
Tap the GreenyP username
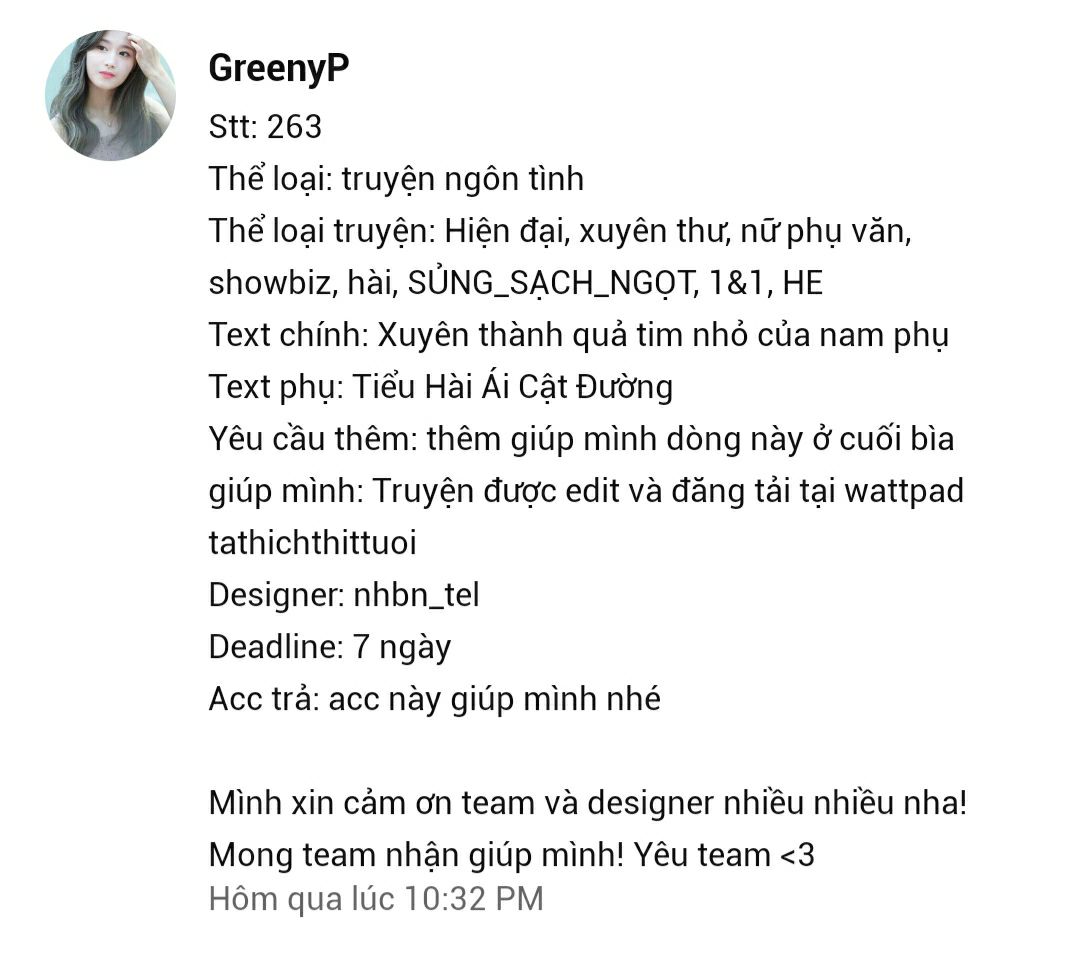278,69
